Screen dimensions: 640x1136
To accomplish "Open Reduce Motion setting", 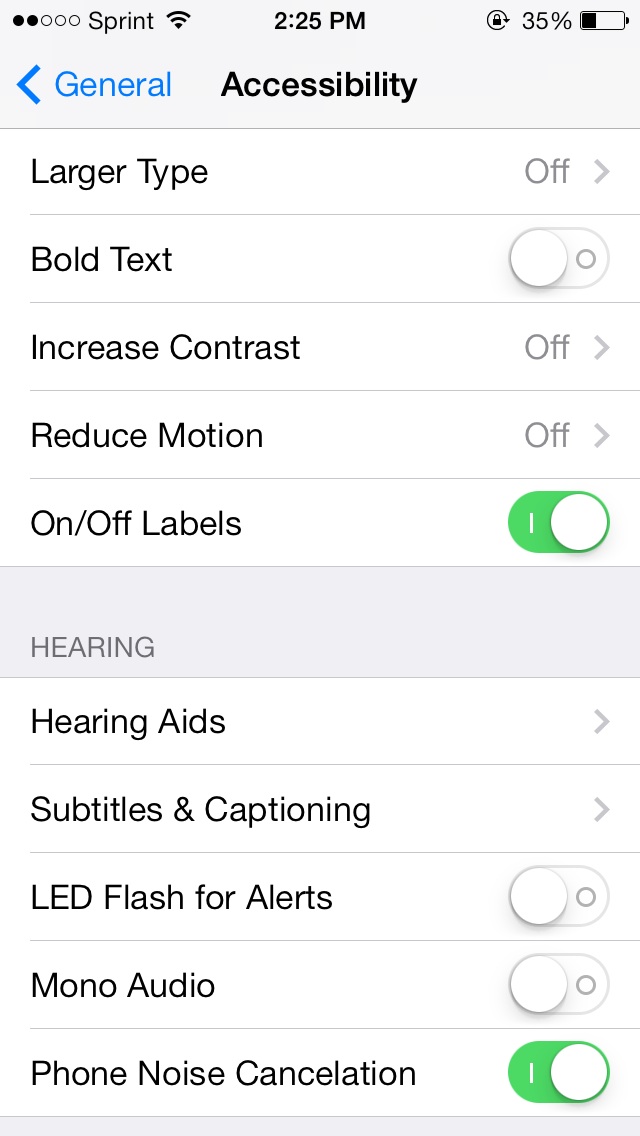I will coord(320,435).
